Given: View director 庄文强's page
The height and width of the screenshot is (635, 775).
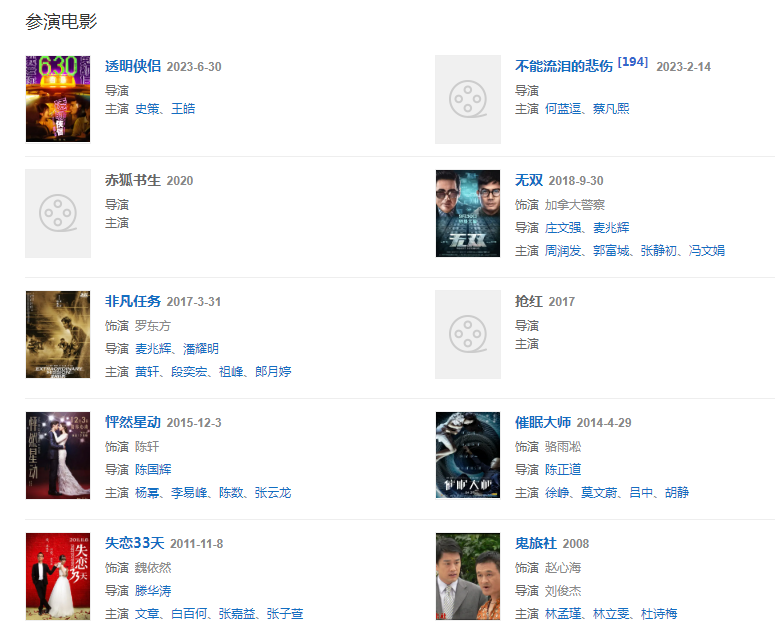Looking at the screenshot, I should 562,228.
